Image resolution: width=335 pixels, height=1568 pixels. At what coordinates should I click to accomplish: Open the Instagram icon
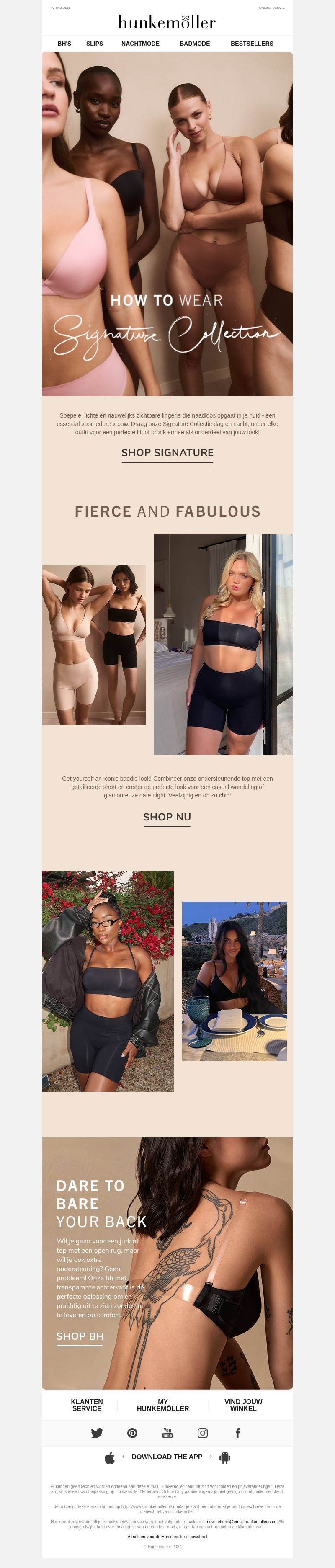coord(203,1433)
